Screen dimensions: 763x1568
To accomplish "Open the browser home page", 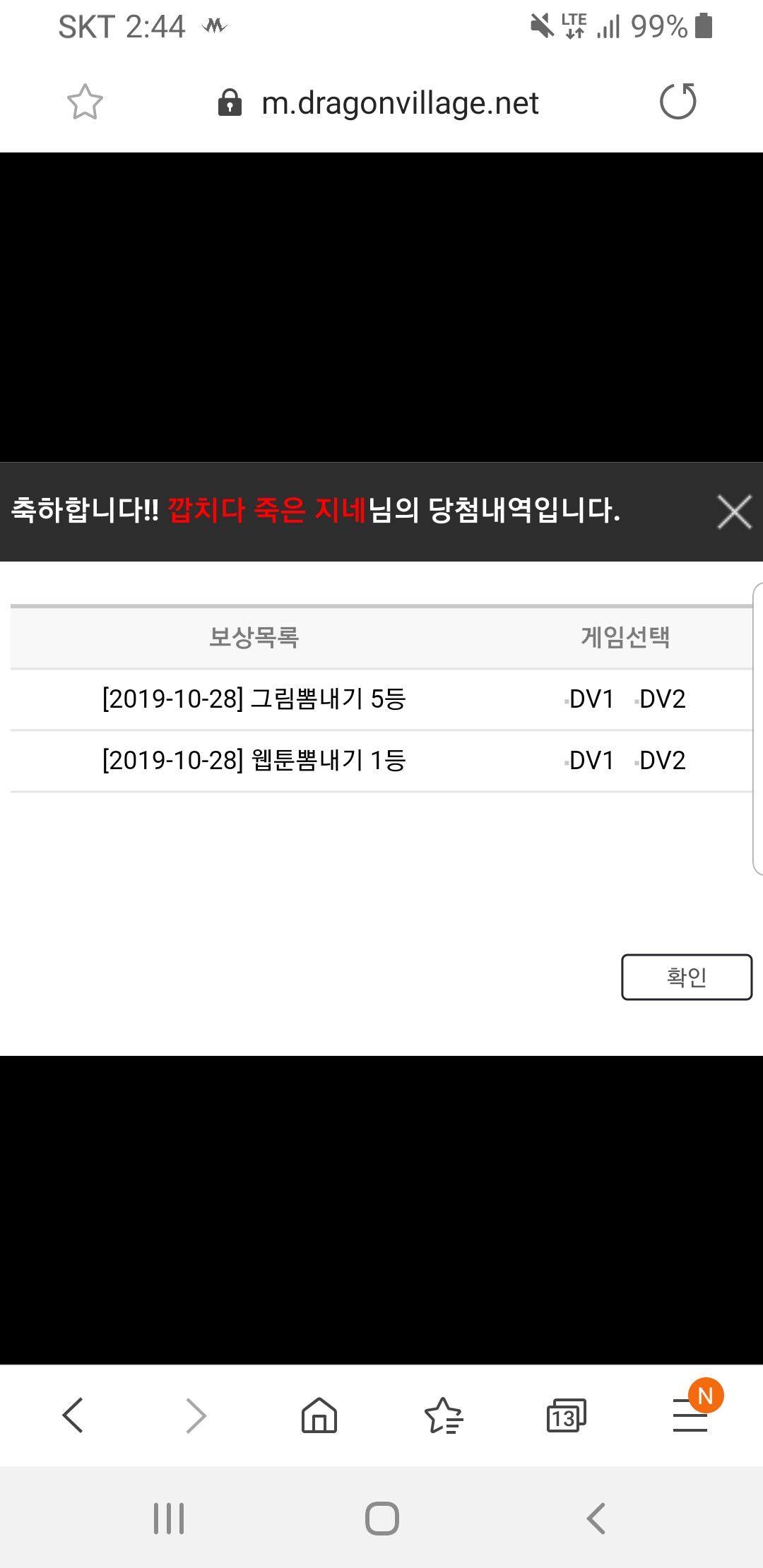I will coord(319,1415).
